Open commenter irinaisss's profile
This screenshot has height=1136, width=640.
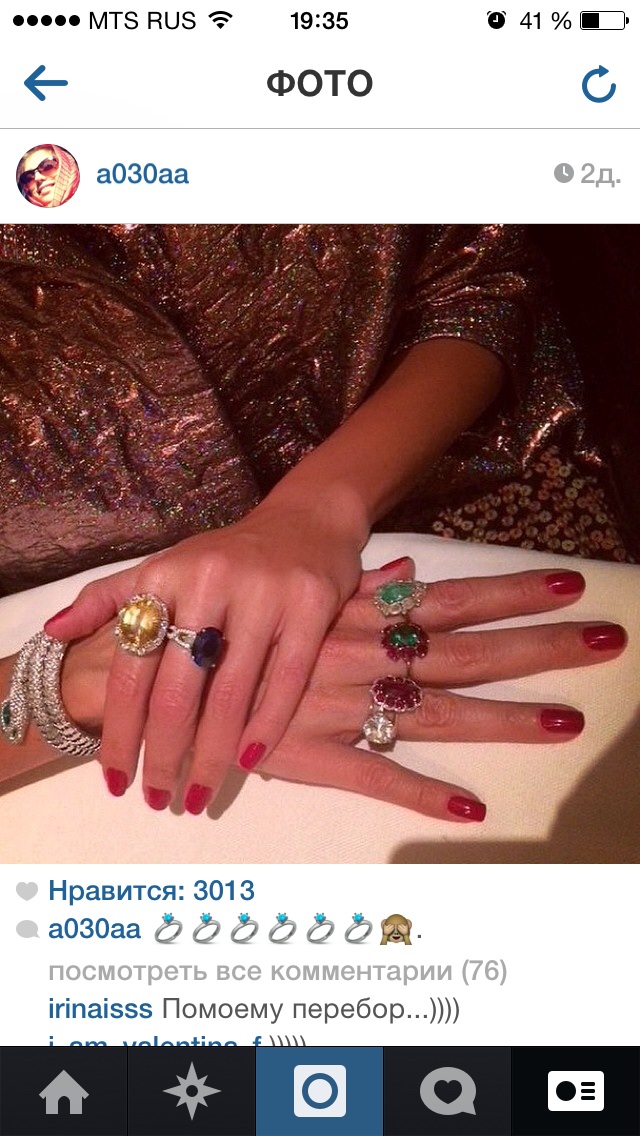[x=100, y=1007]
